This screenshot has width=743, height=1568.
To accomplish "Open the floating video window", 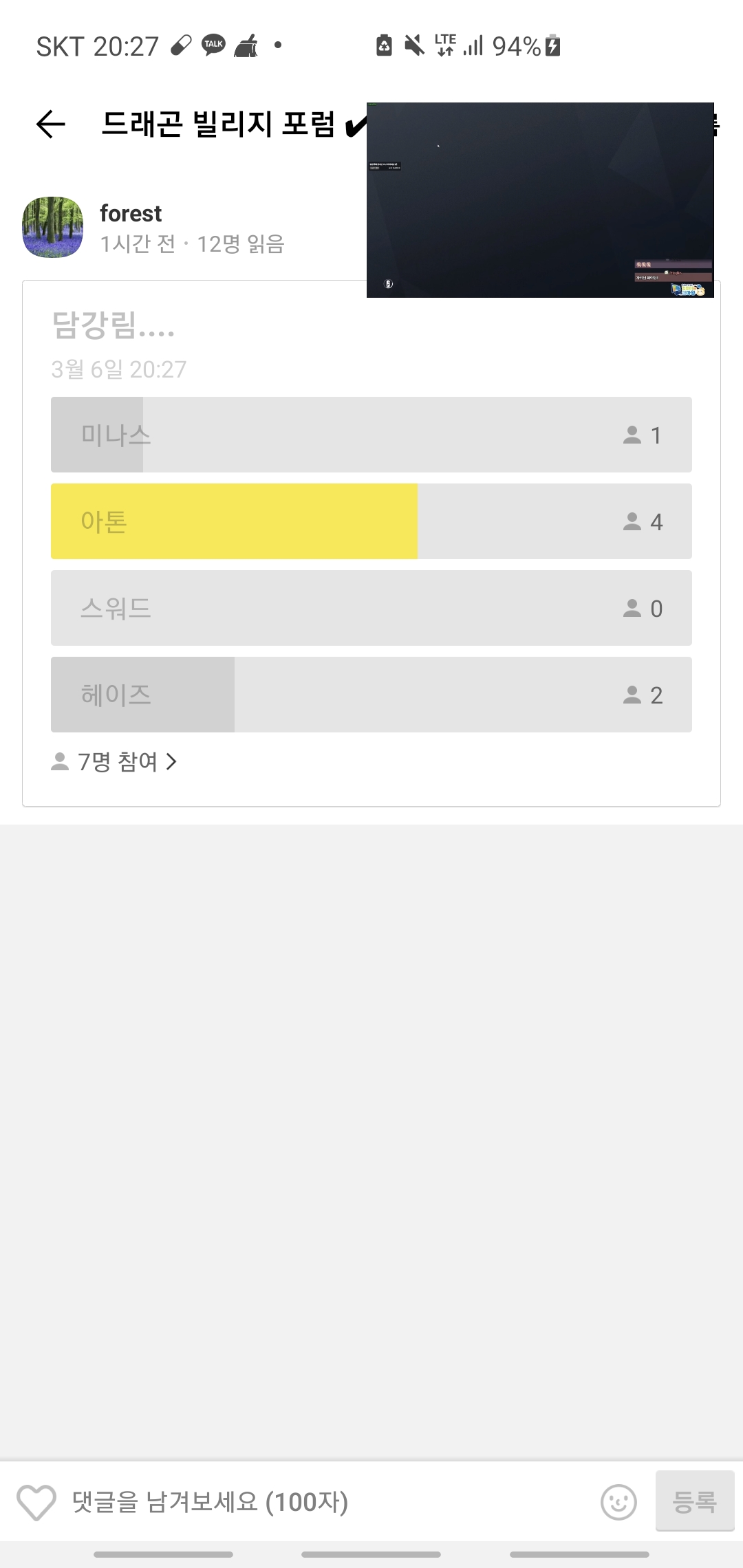I will tap(540, 200).
